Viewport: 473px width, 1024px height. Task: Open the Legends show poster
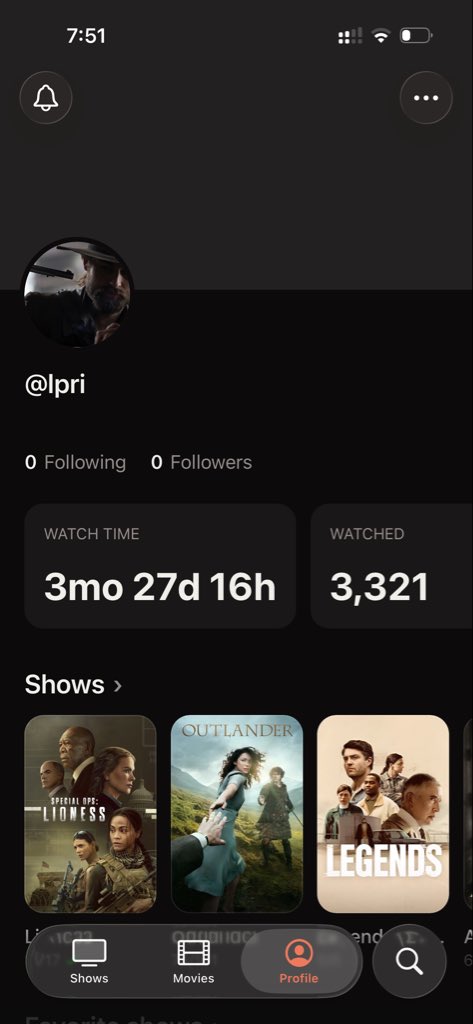pos(383,814)
